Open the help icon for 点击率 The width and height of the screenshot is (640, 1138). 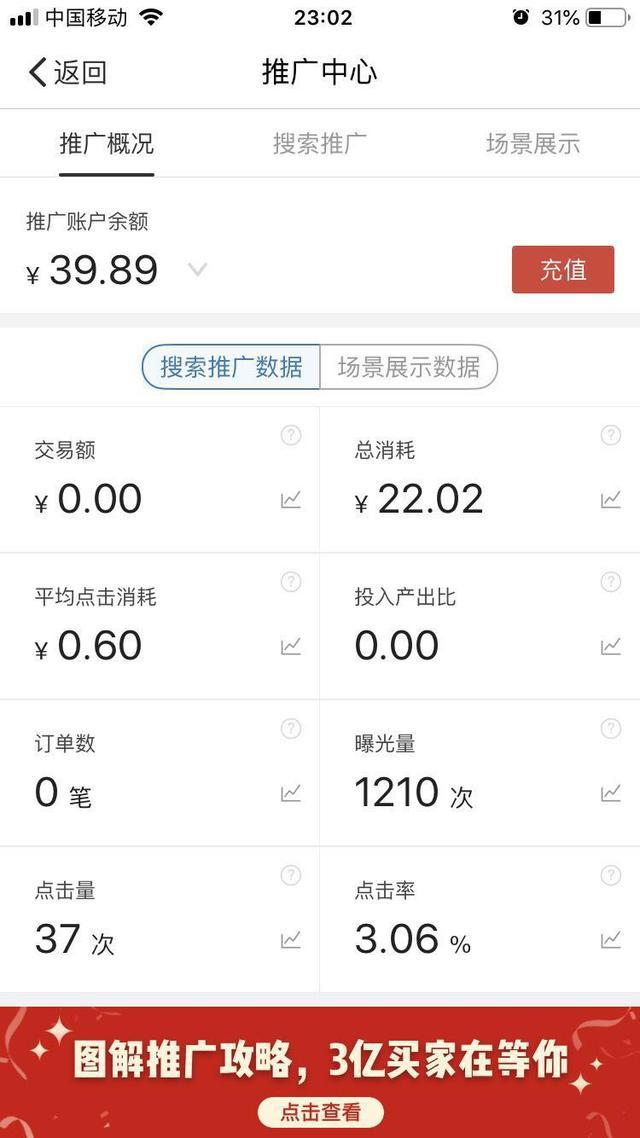tap(611, 876)
